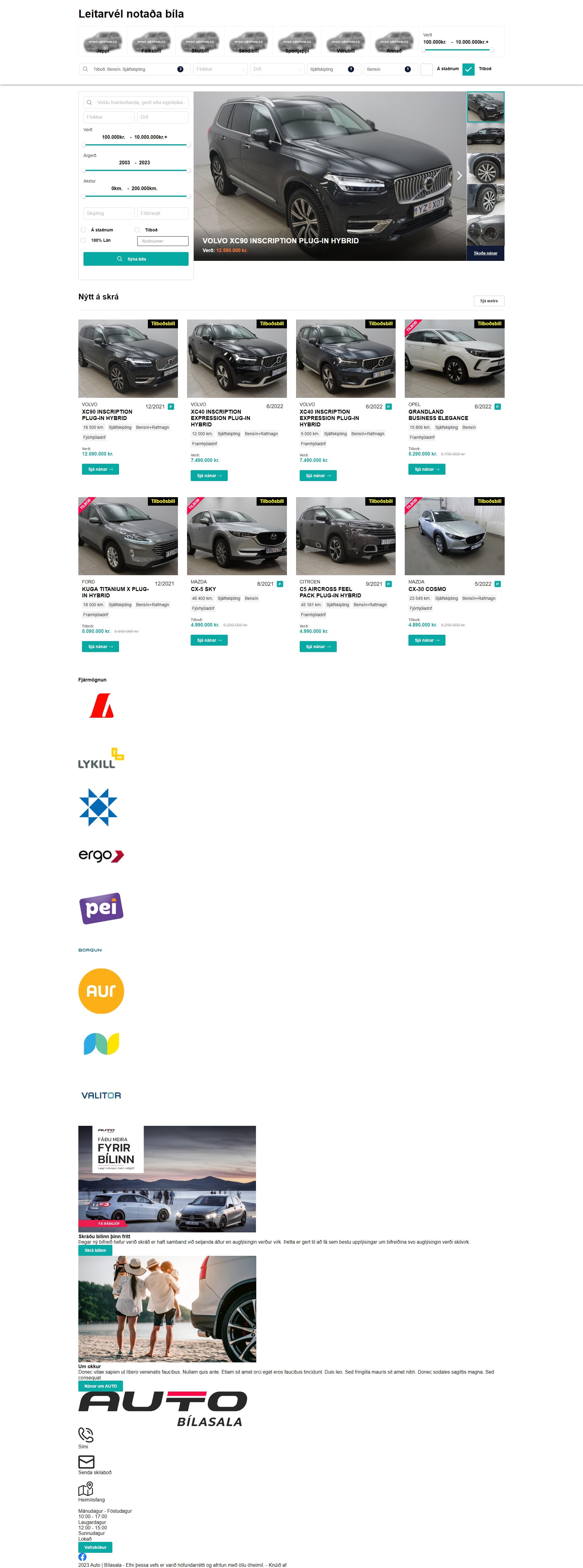
Task: Select the Jeppi vehicle category
Action: pos(102,42)
